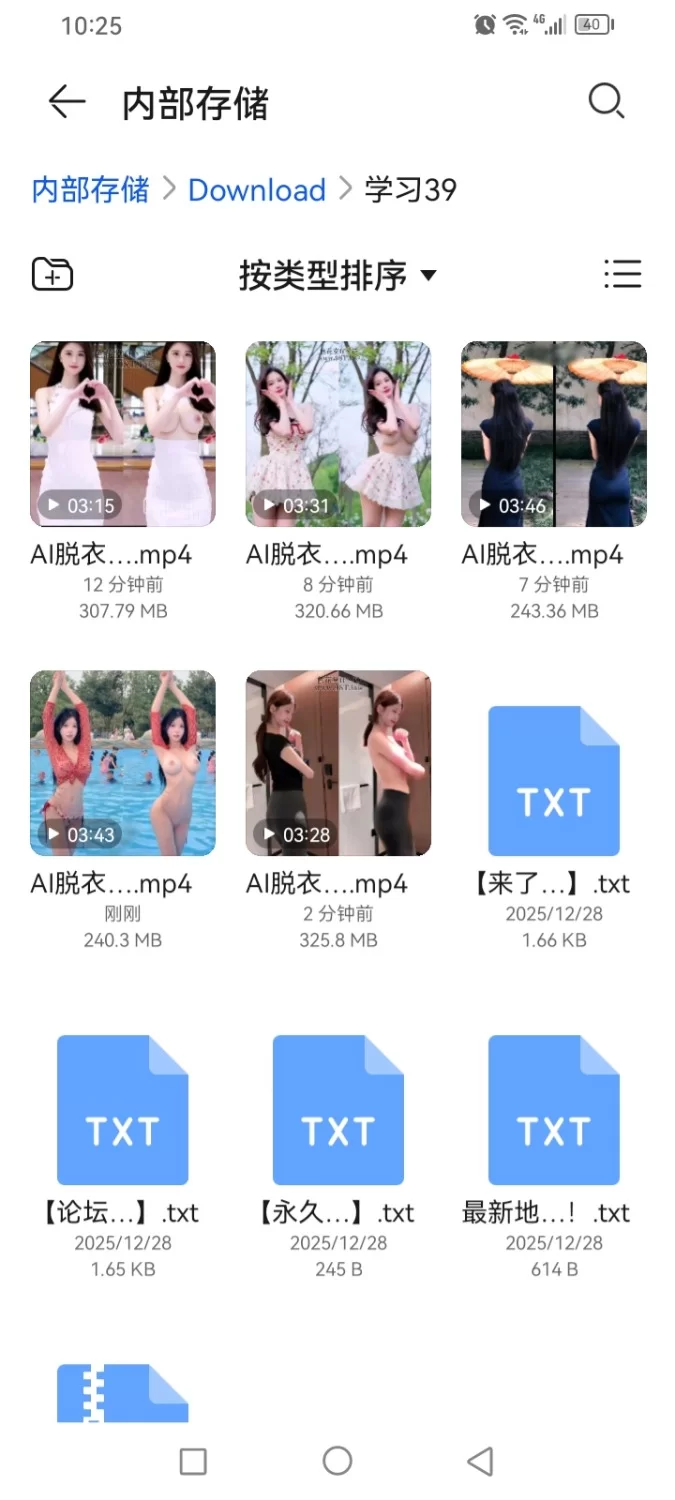This screenshot has height=1500, width=675.
Task: Open search in the file manager
Action: (606, 102)
